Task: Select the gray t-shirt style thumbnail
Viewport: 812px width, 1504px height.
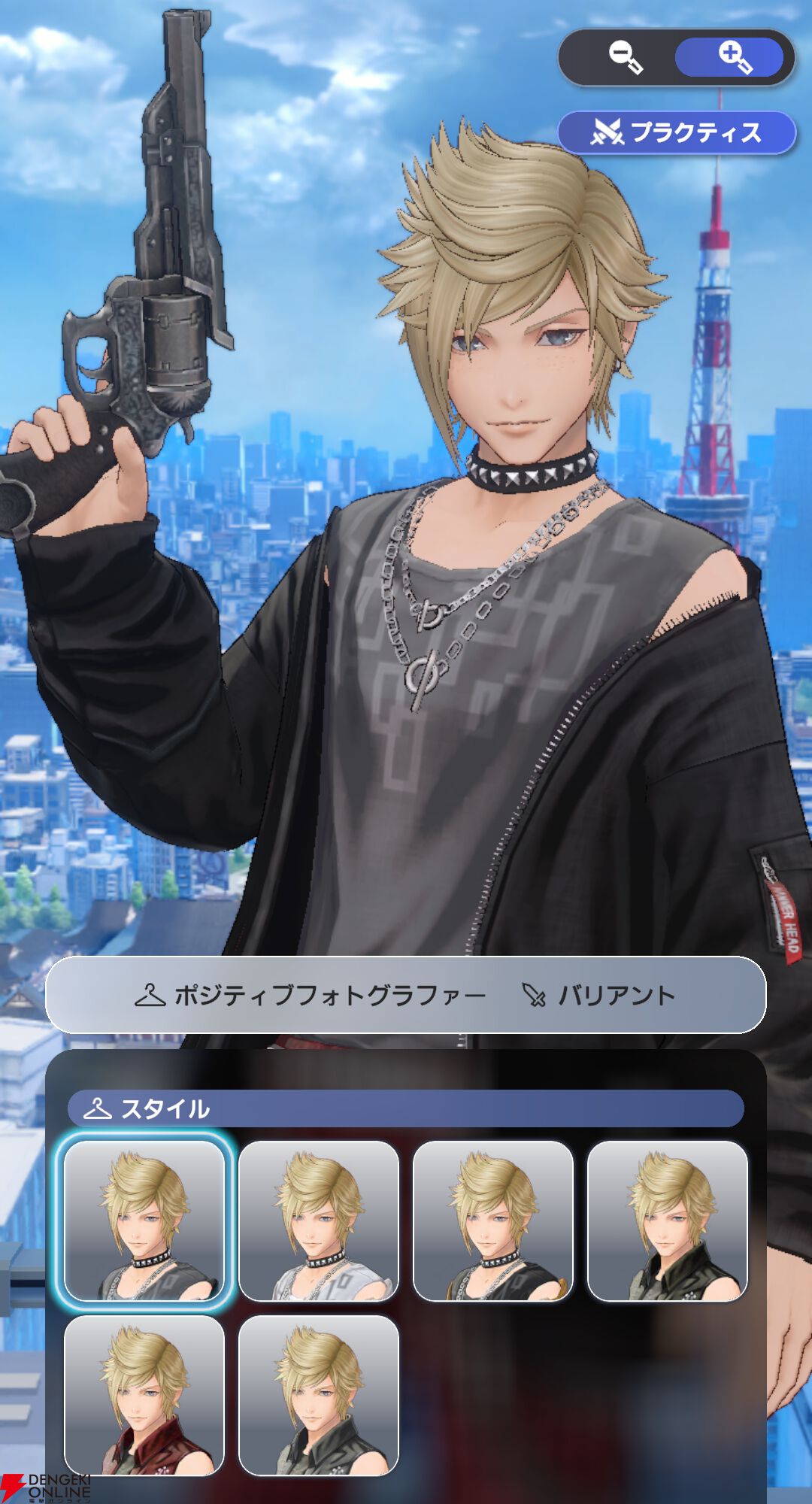Action: [x=144, y=1220]
